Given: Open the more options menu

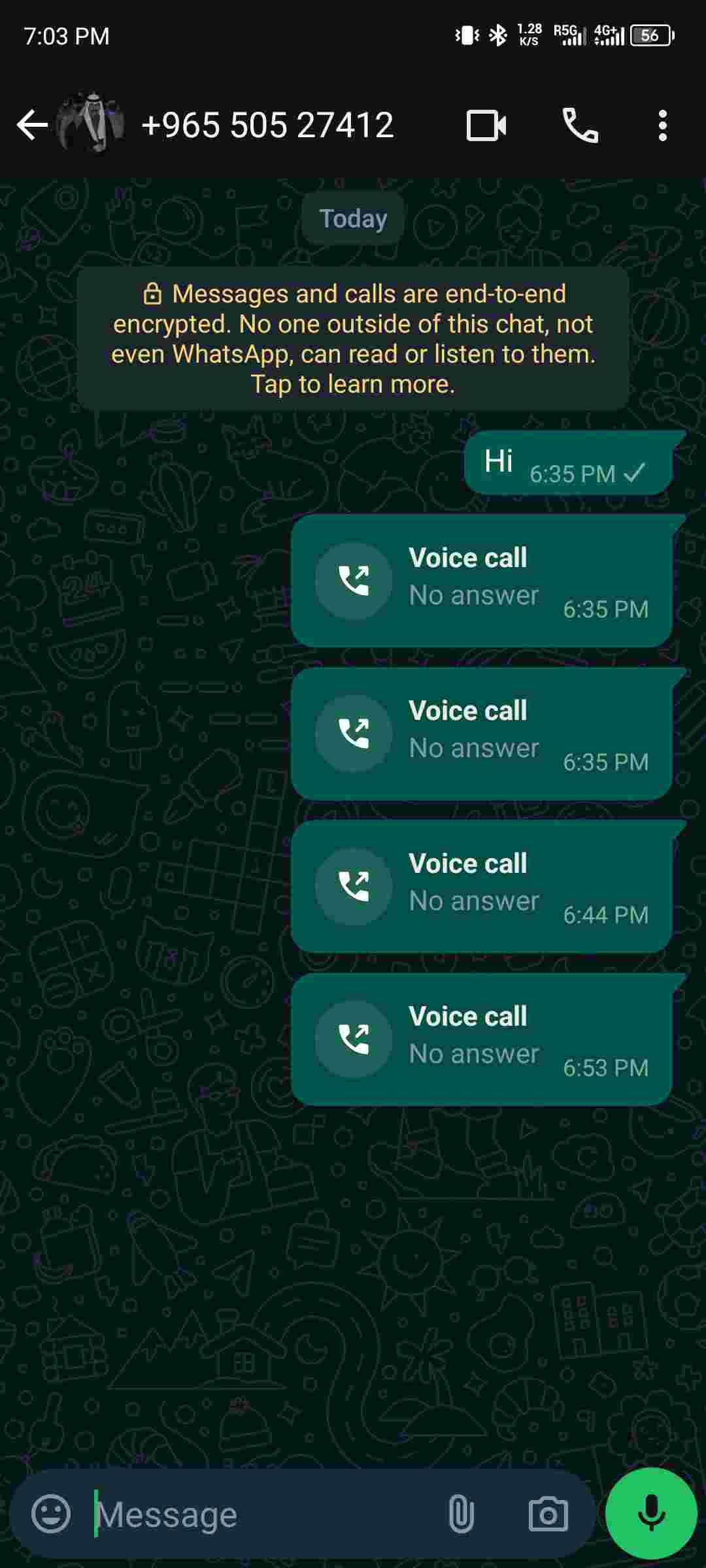Looking at the screenshot, I should click(x=662, y=125).
